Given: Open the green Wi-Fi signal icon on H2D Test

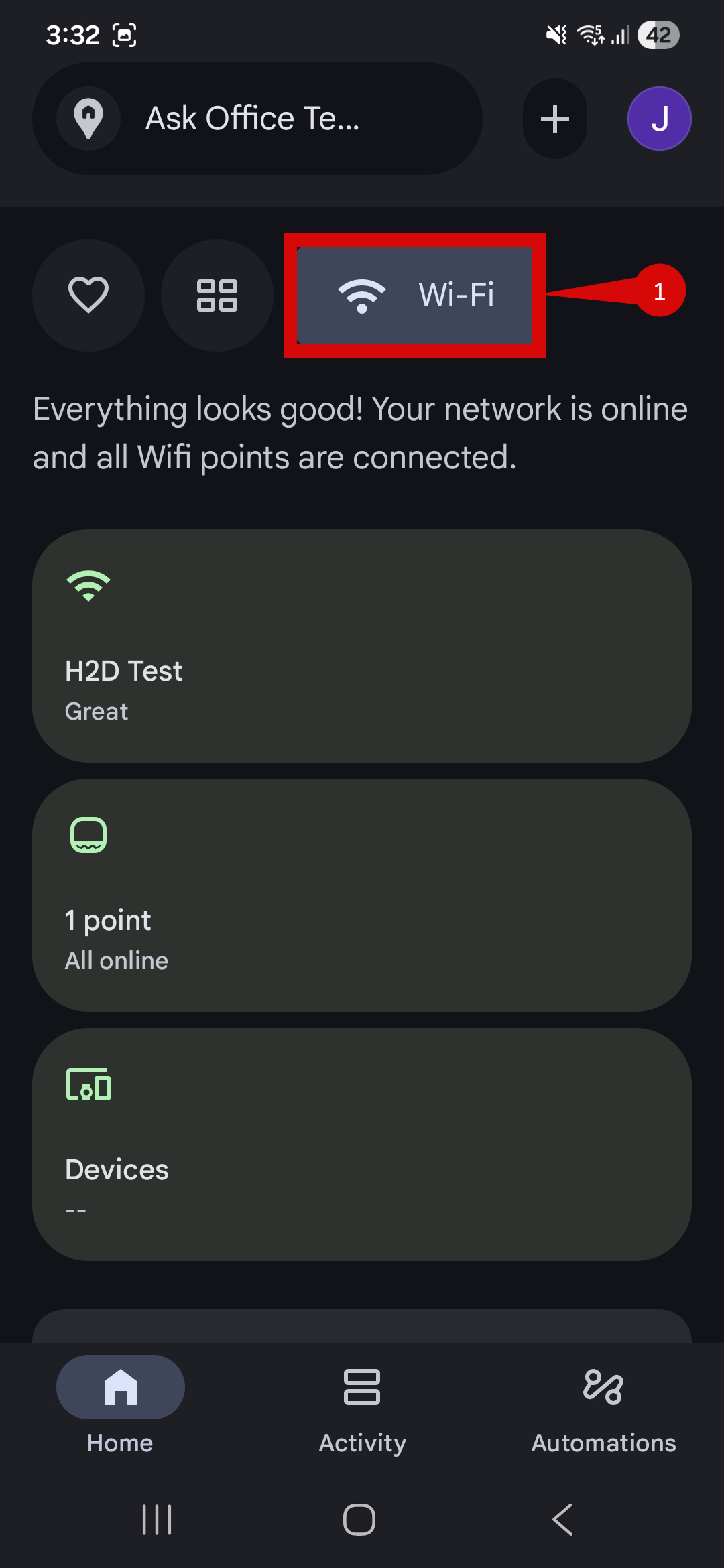Looking at the screenshot, I should [88, 584].
